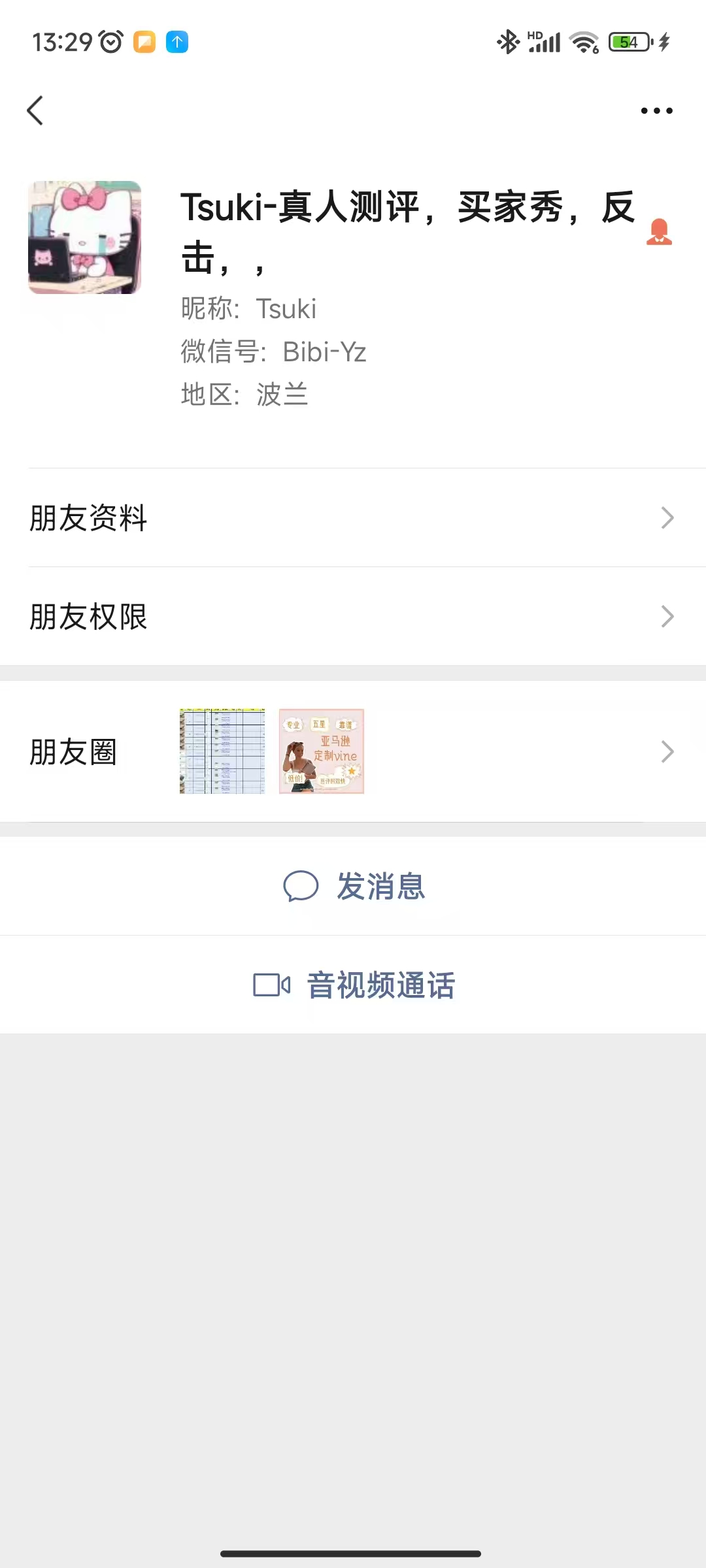View the Hello Kitty profile avatar
This screenshot has height=1568, width=706.
[x=84, y=237]
